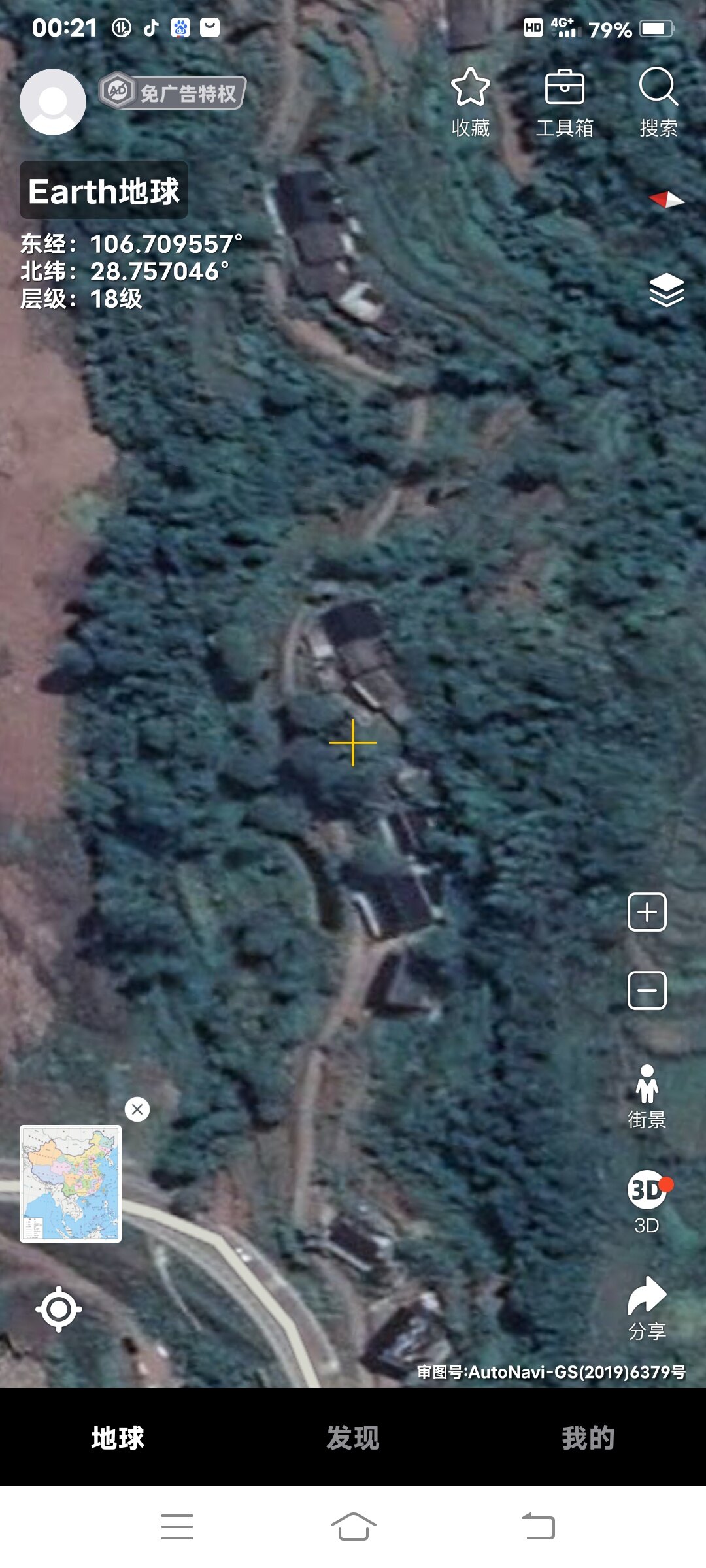The width and height of the screenshot is (706, 1568).
Task: Tap the 免广告特权 ad-free badge
Action: (x=173, y=93)
